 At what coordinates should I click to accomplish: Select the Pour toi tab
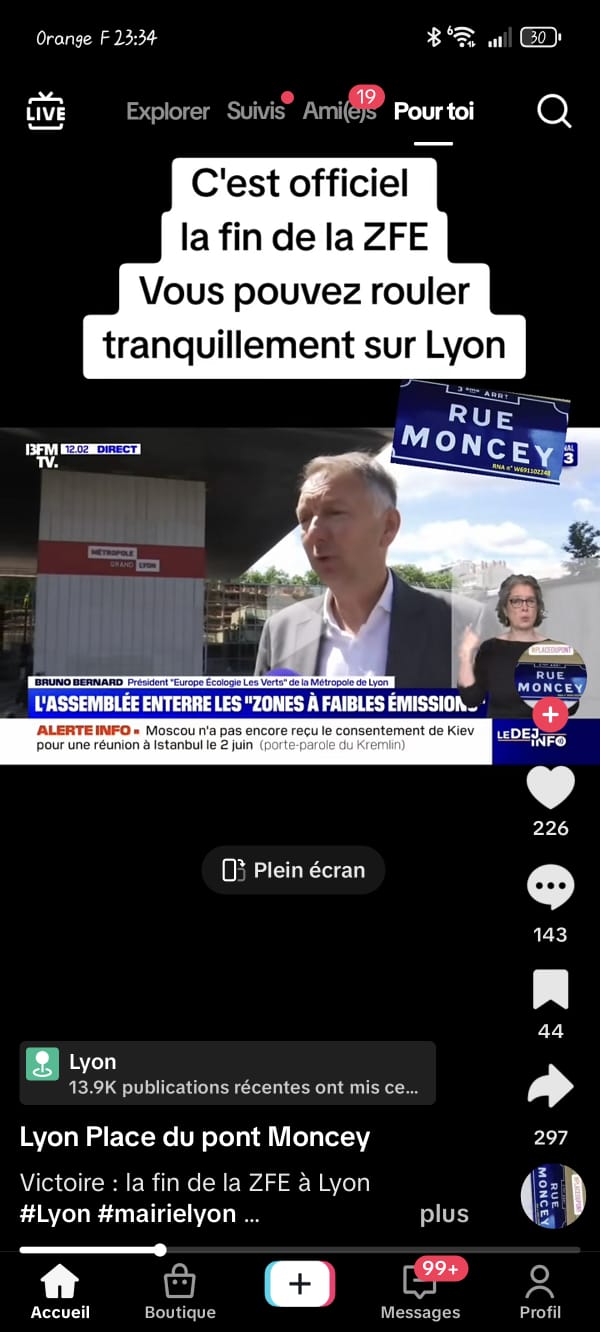coord(433,111)
